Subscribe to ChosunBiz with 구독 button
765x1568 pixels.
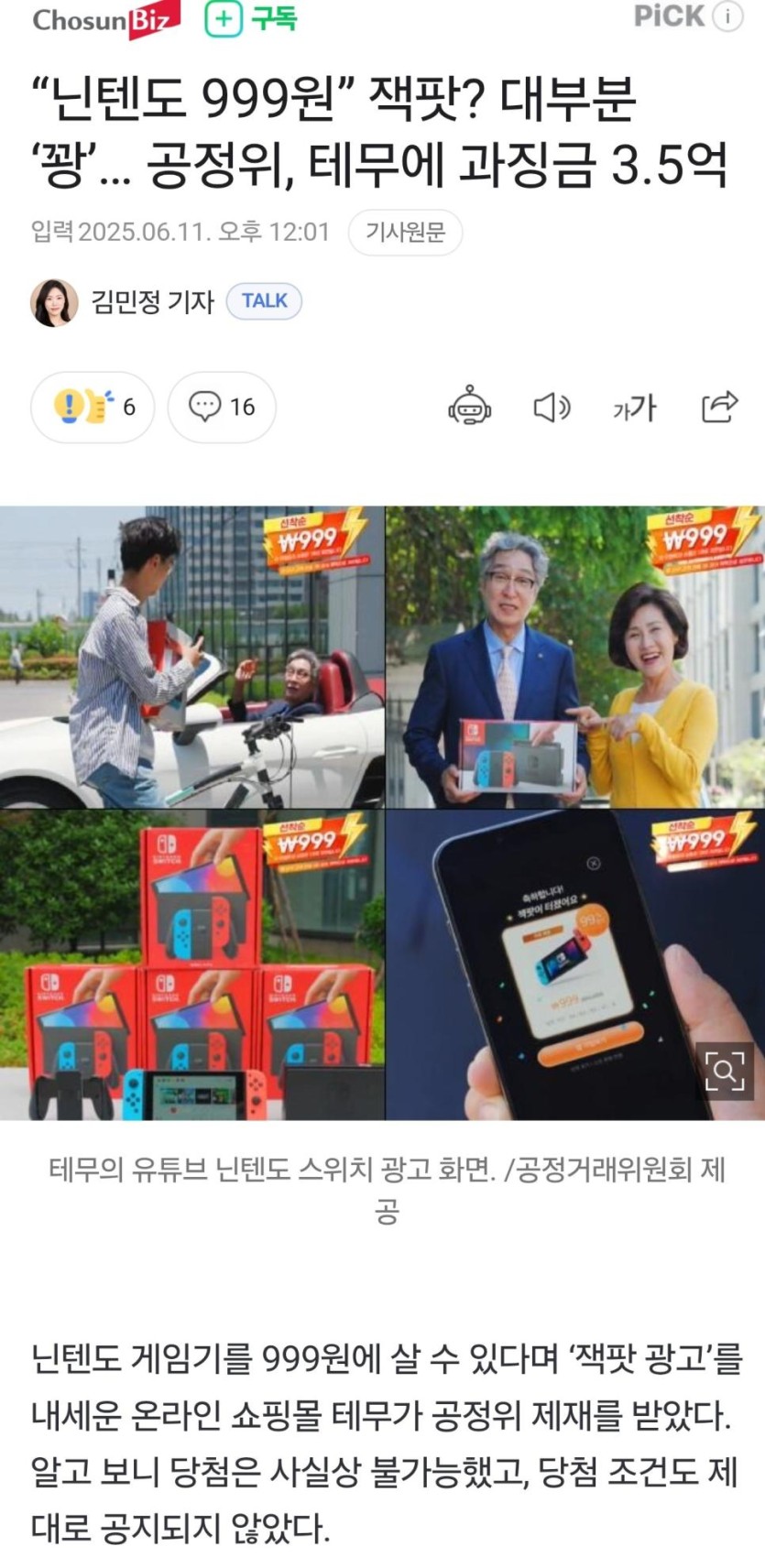pos(250,18)
